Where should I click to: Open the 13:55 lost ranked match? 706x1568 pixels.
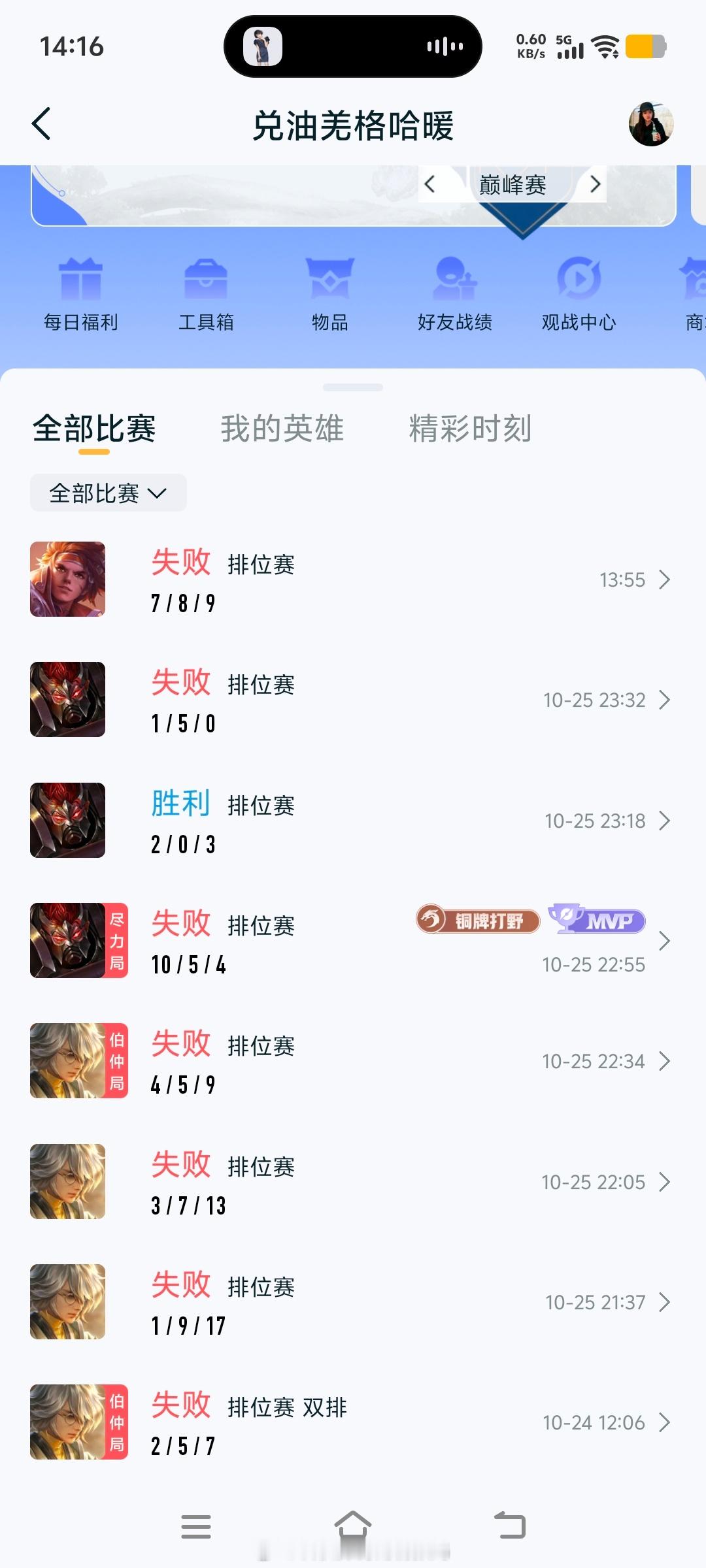pyautogui.click(x=353, y=580)
